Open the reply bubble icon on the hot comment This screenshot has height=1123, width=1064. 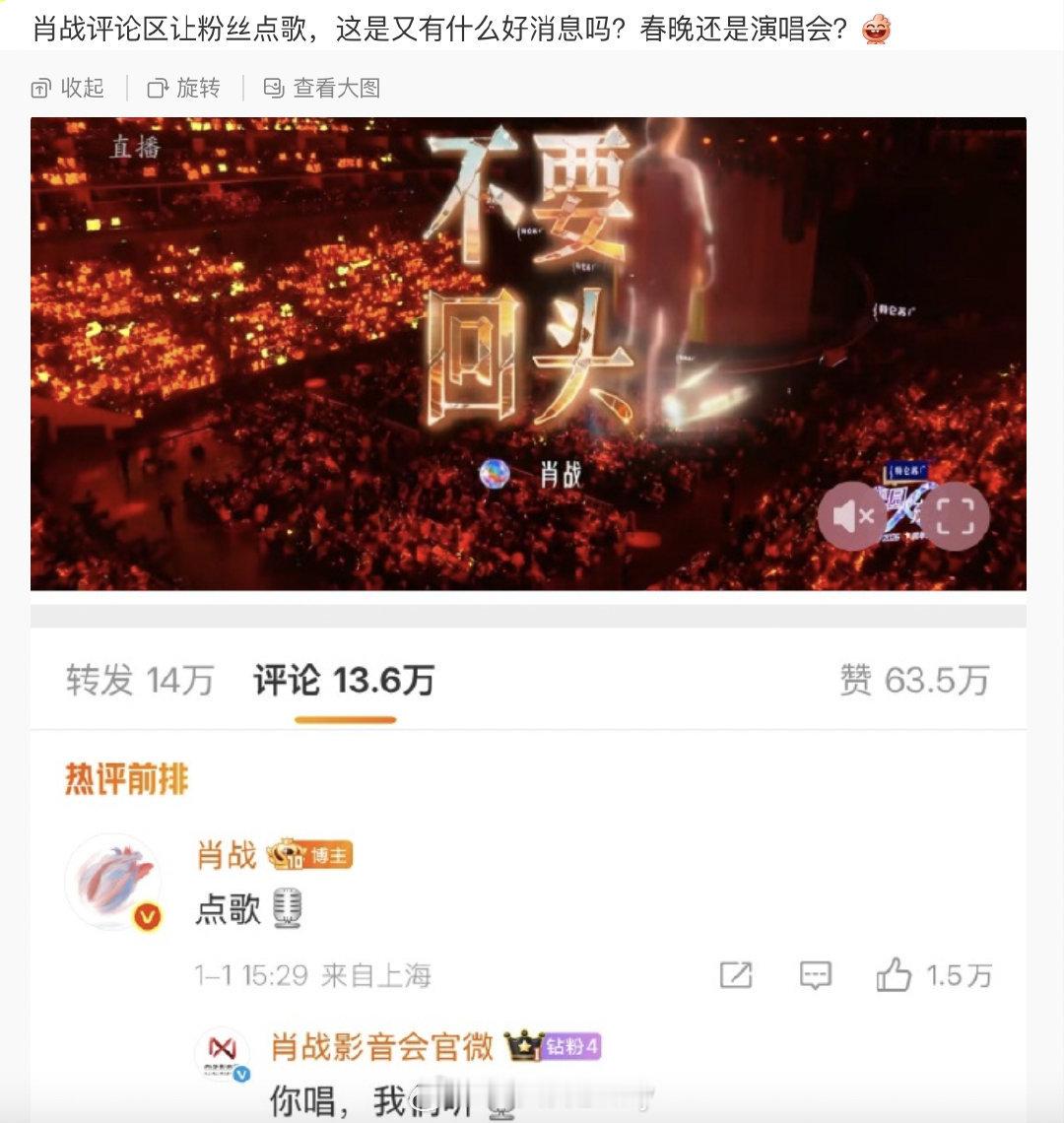[x=814, y=975]
